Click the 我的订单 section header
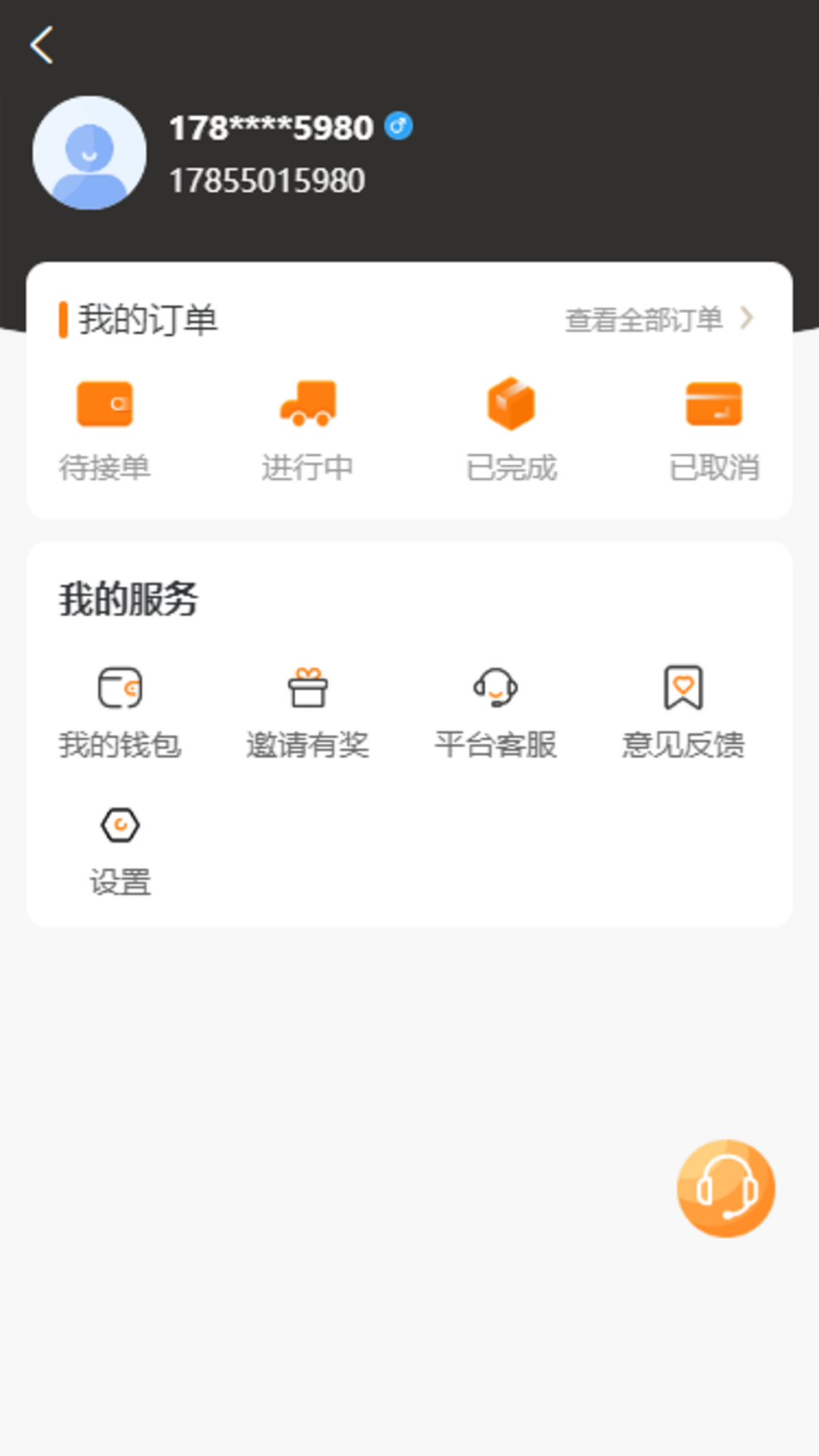The height and width of the screenshot is (1456, 819). click(148, 319)
